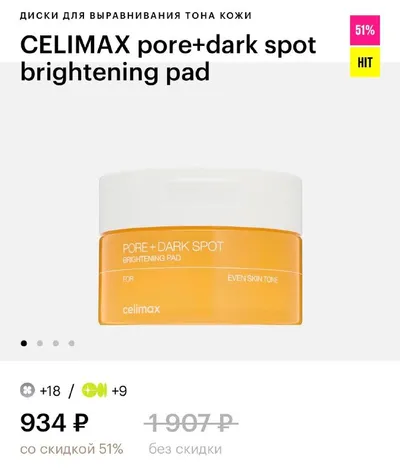400x473 pixels.
Task: Open the CELIMAX brightening pad product photo
Action: [x=200, y=247]
